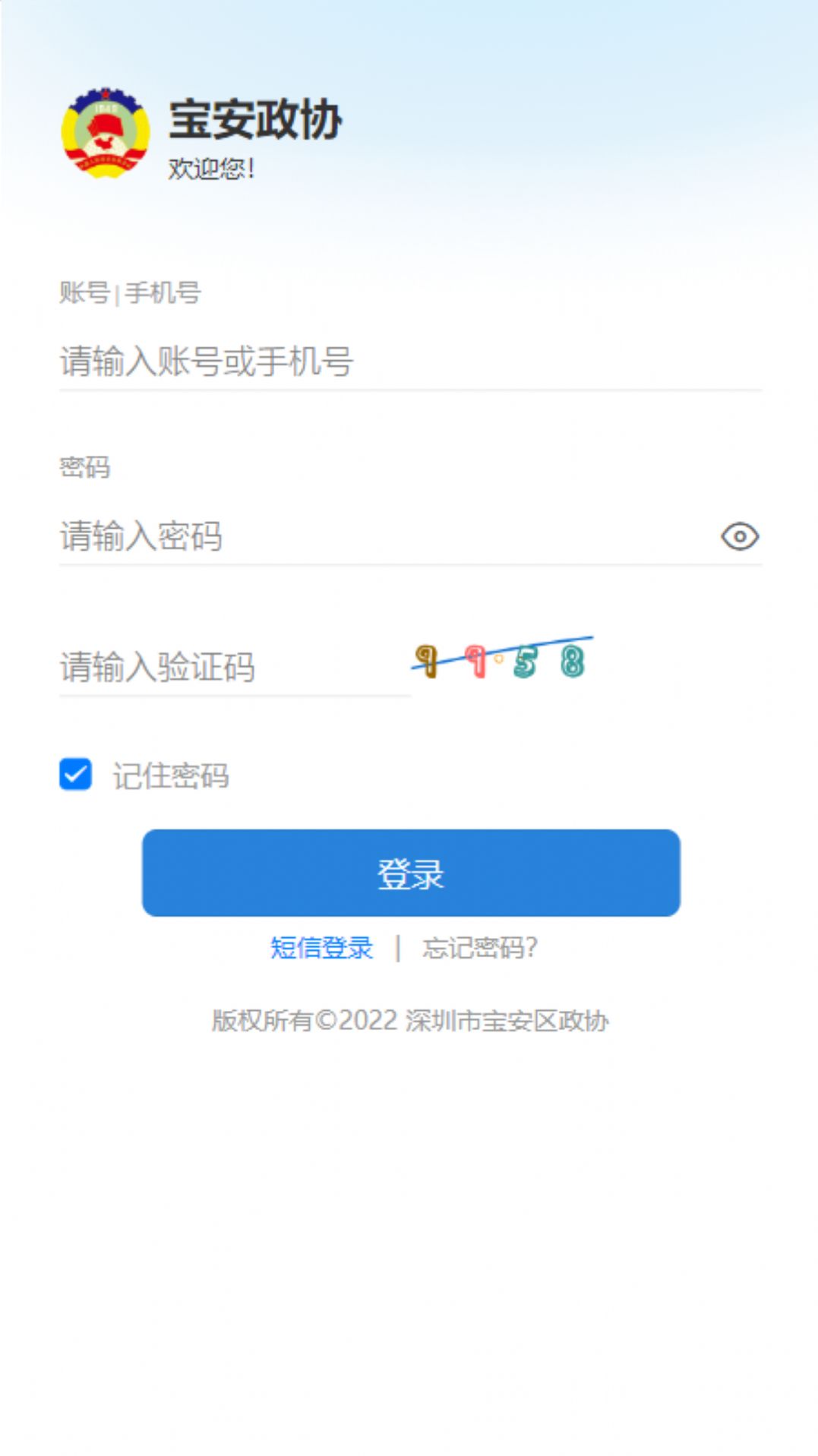Open the 忘记密码? link
818x1456 pixels.
(x=479, y=947)
